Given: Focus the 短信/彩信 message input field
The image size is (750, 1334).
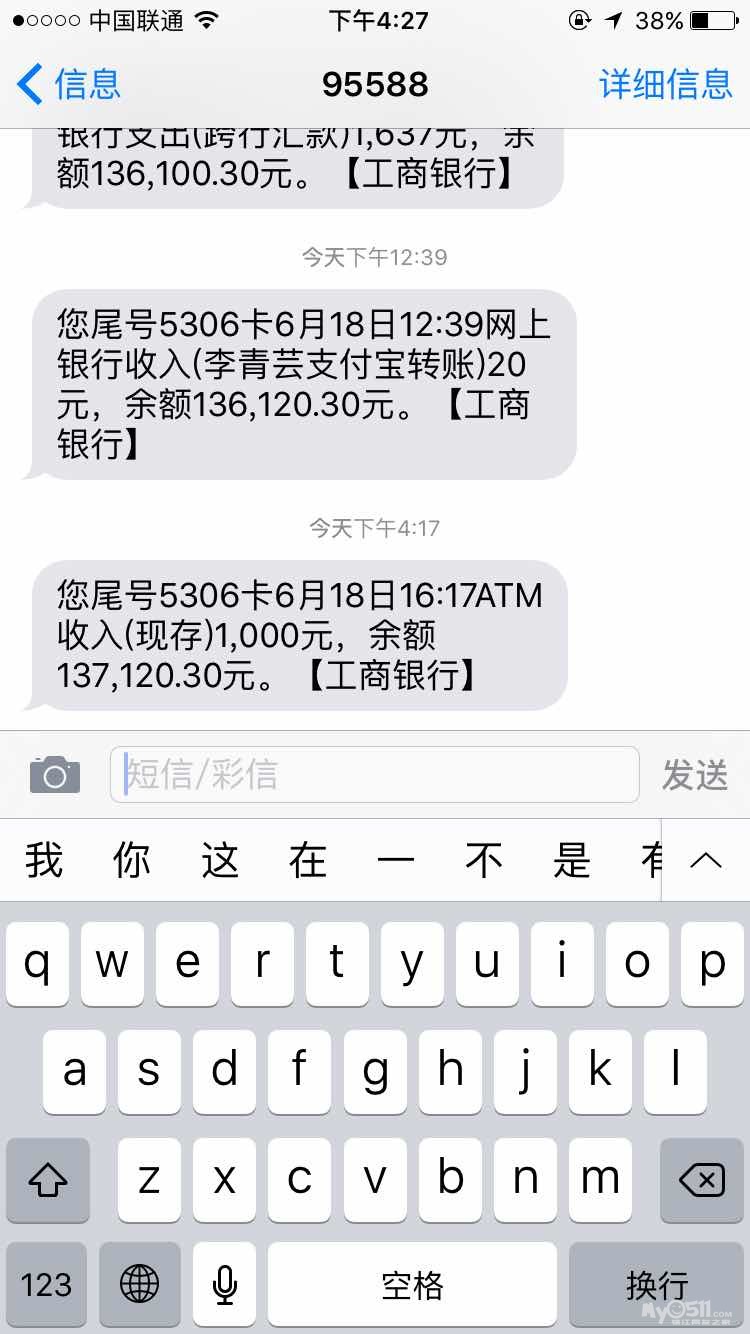Looking at the screenshot, I should [x=374, y=775].
